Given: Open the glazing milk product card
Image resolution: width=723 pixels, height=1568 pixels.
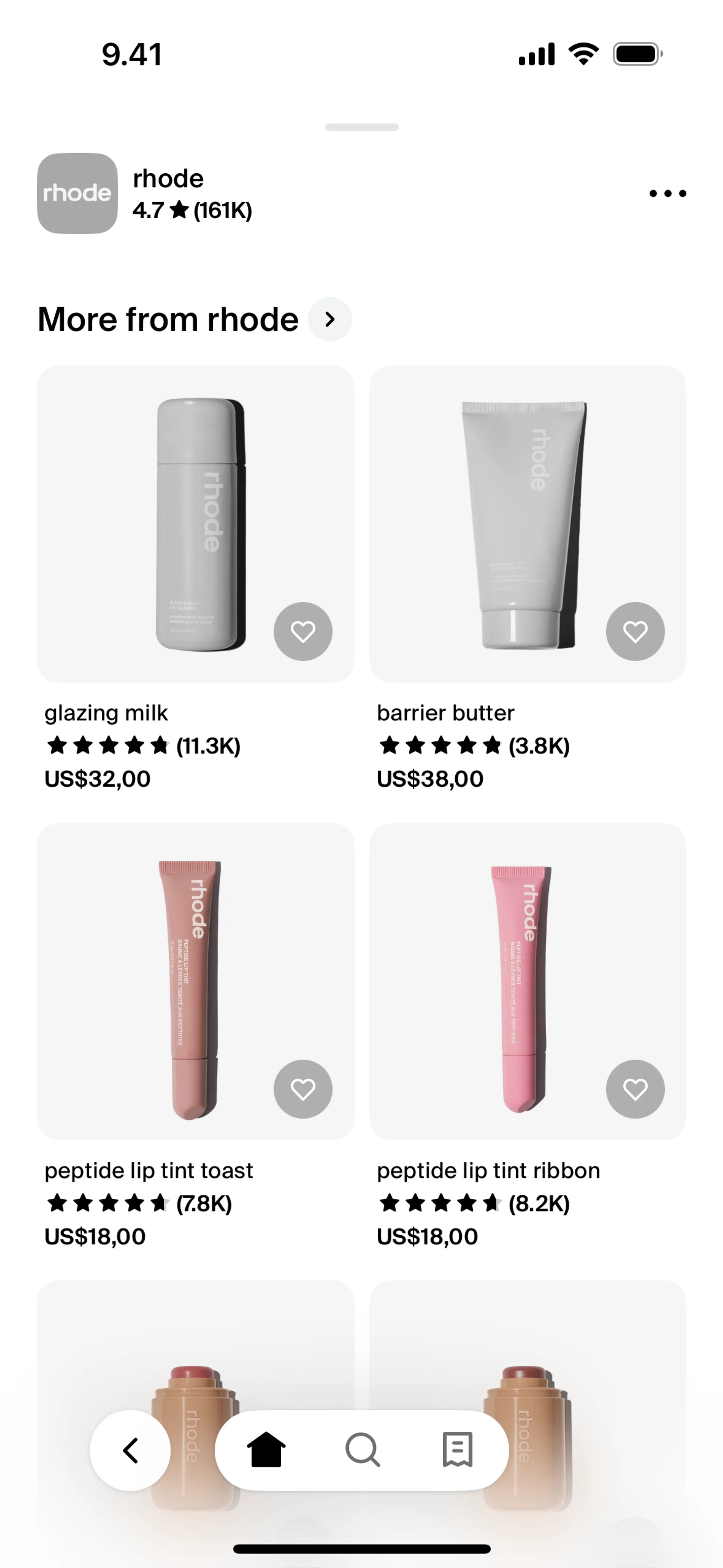Looking at the screenshot, I should [x=195, y=524].
